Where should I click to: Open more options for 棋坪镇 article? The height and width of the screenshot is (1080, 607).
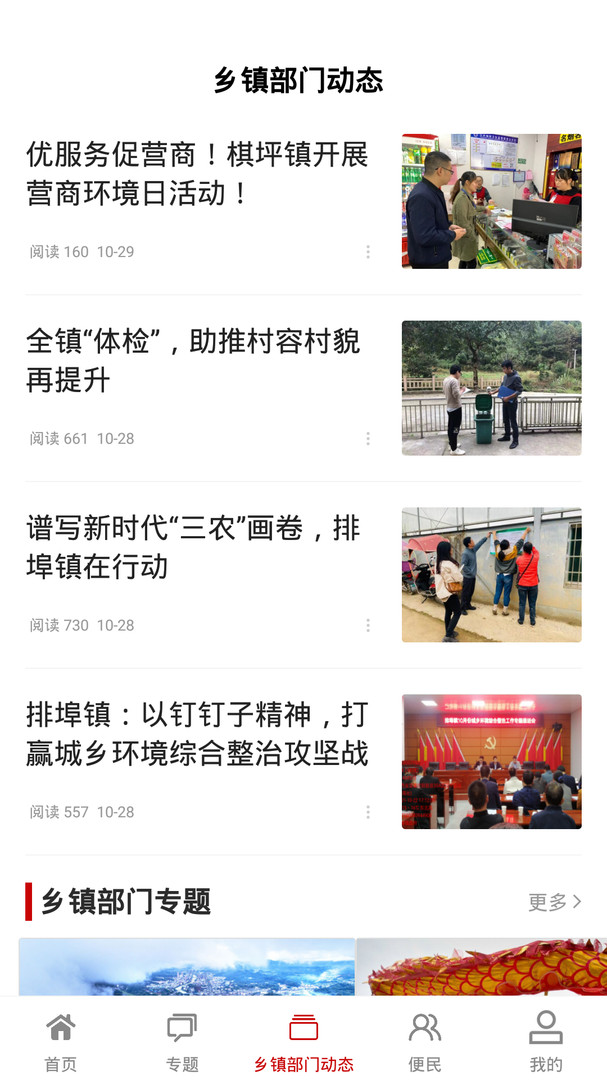[x=368, y=252]
